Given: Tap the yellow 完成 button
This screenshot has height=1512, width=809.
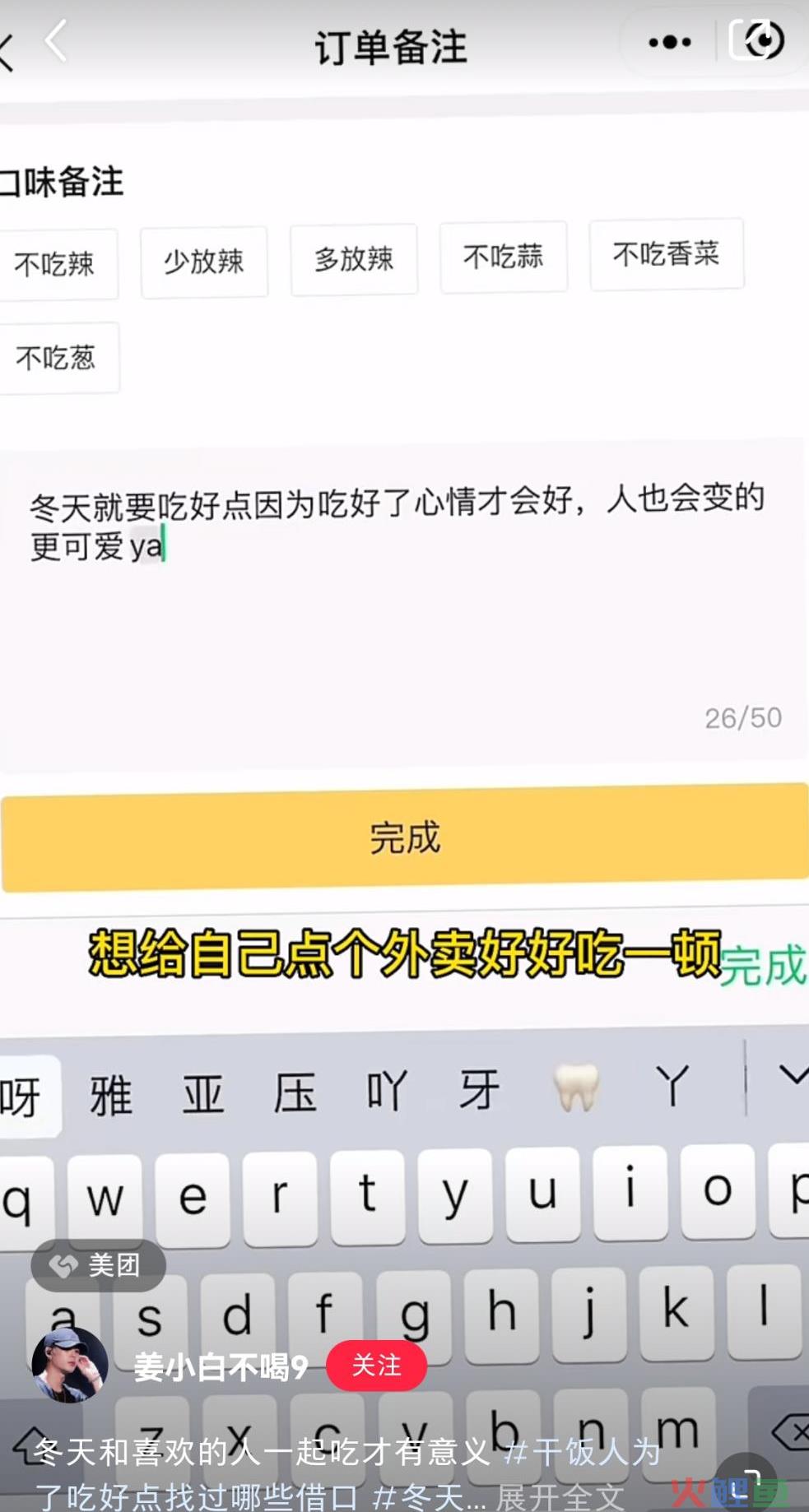Looking at the screenshot, I should 404,838.
